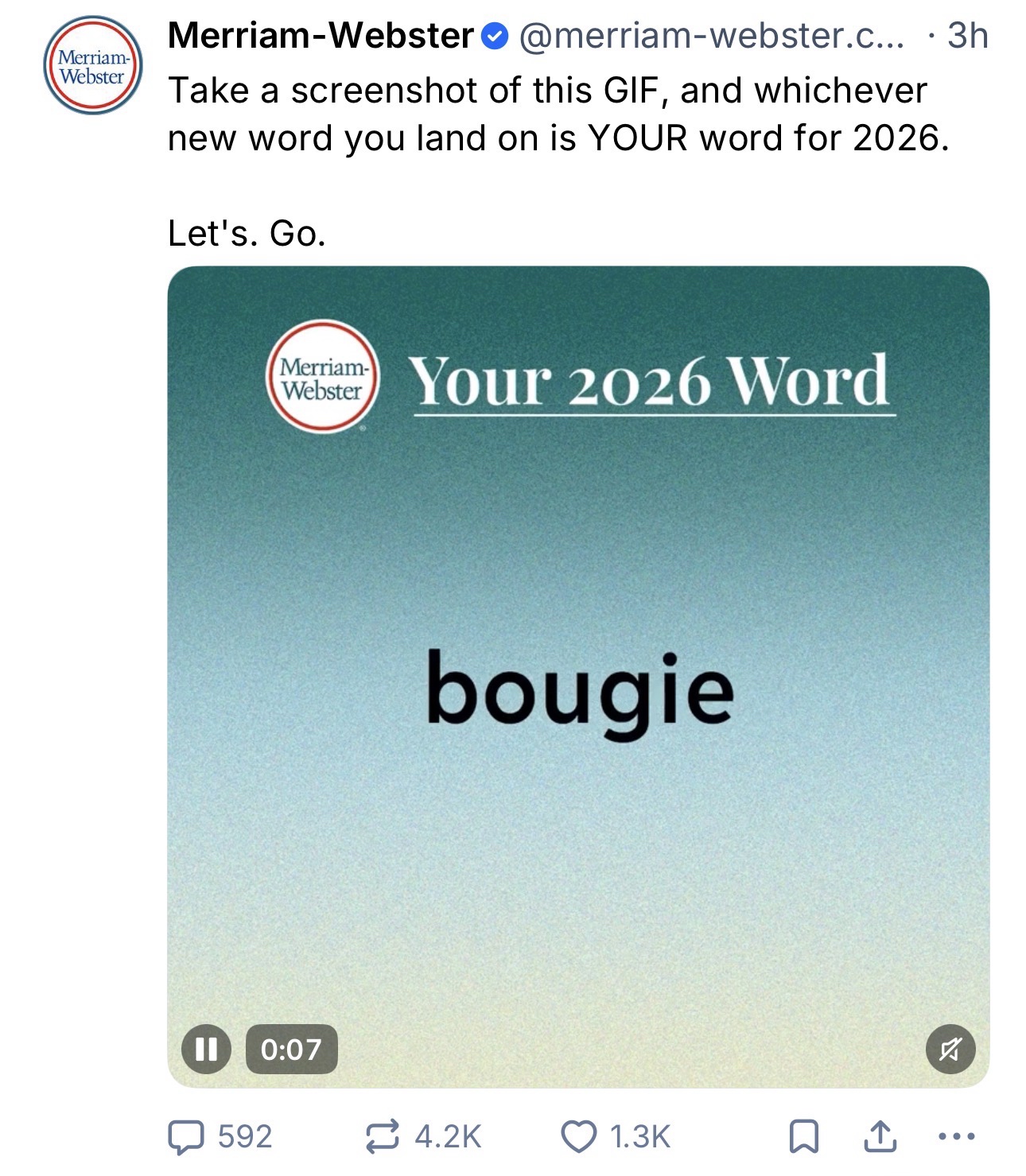Open the Merriam-Webster account name link

coord(321,35)
